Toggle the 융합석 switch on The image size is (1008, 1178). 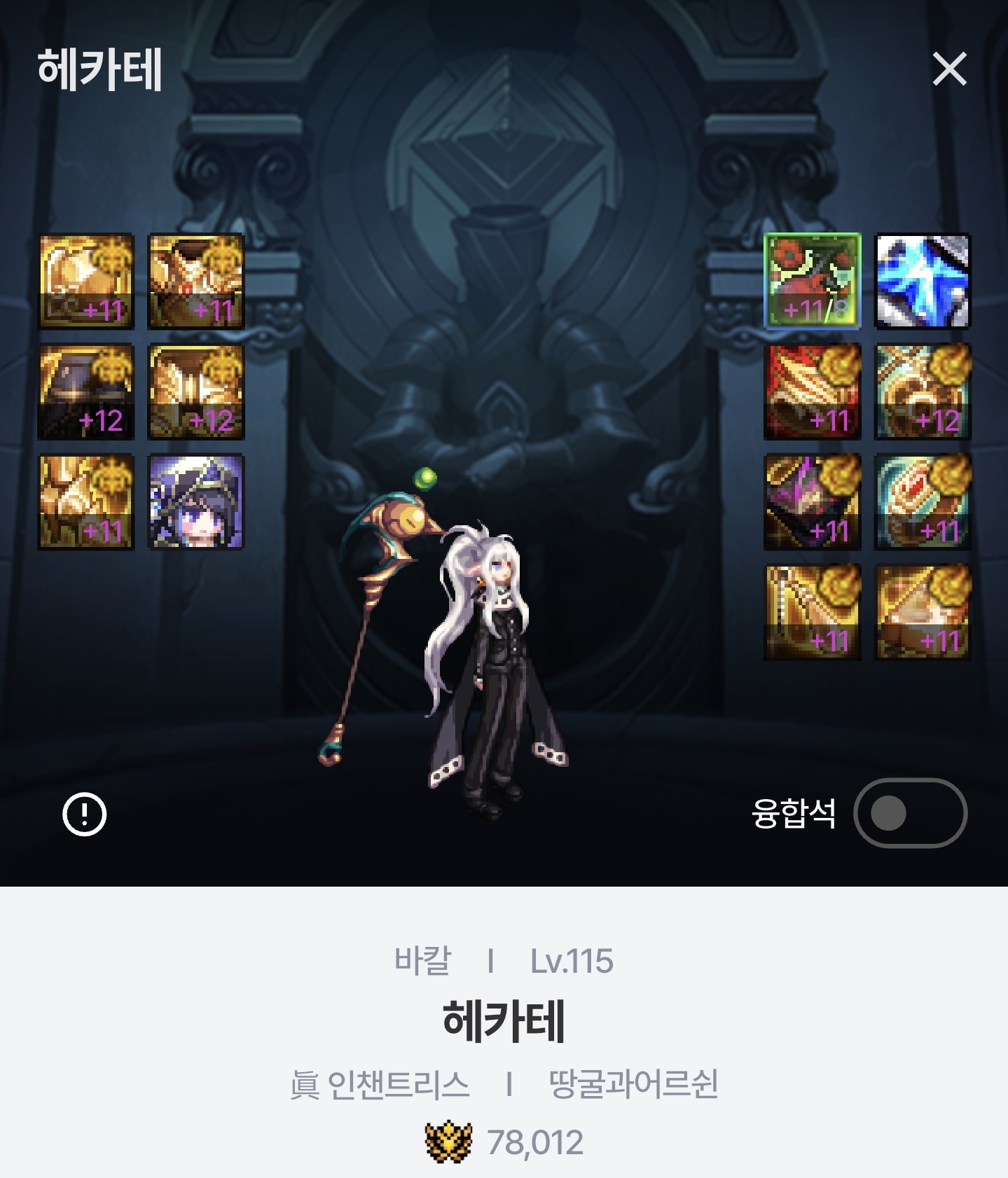pos(909,813)
